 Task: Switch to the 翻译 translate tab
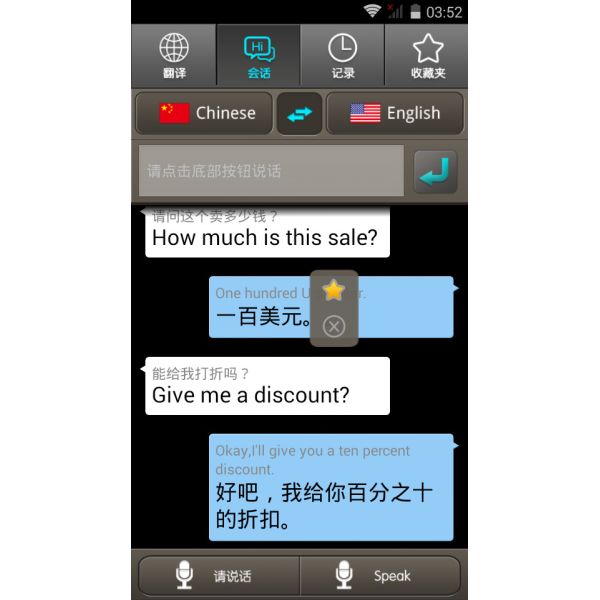click(174, 55)
